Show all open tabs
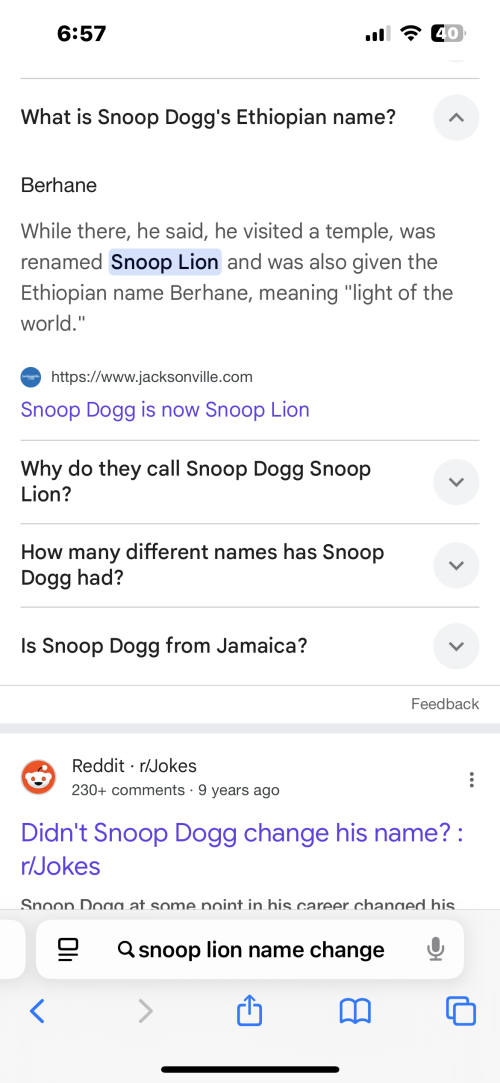This screenshot has width=500, height=1083. pyautogui.click(x=461, y=1012)
